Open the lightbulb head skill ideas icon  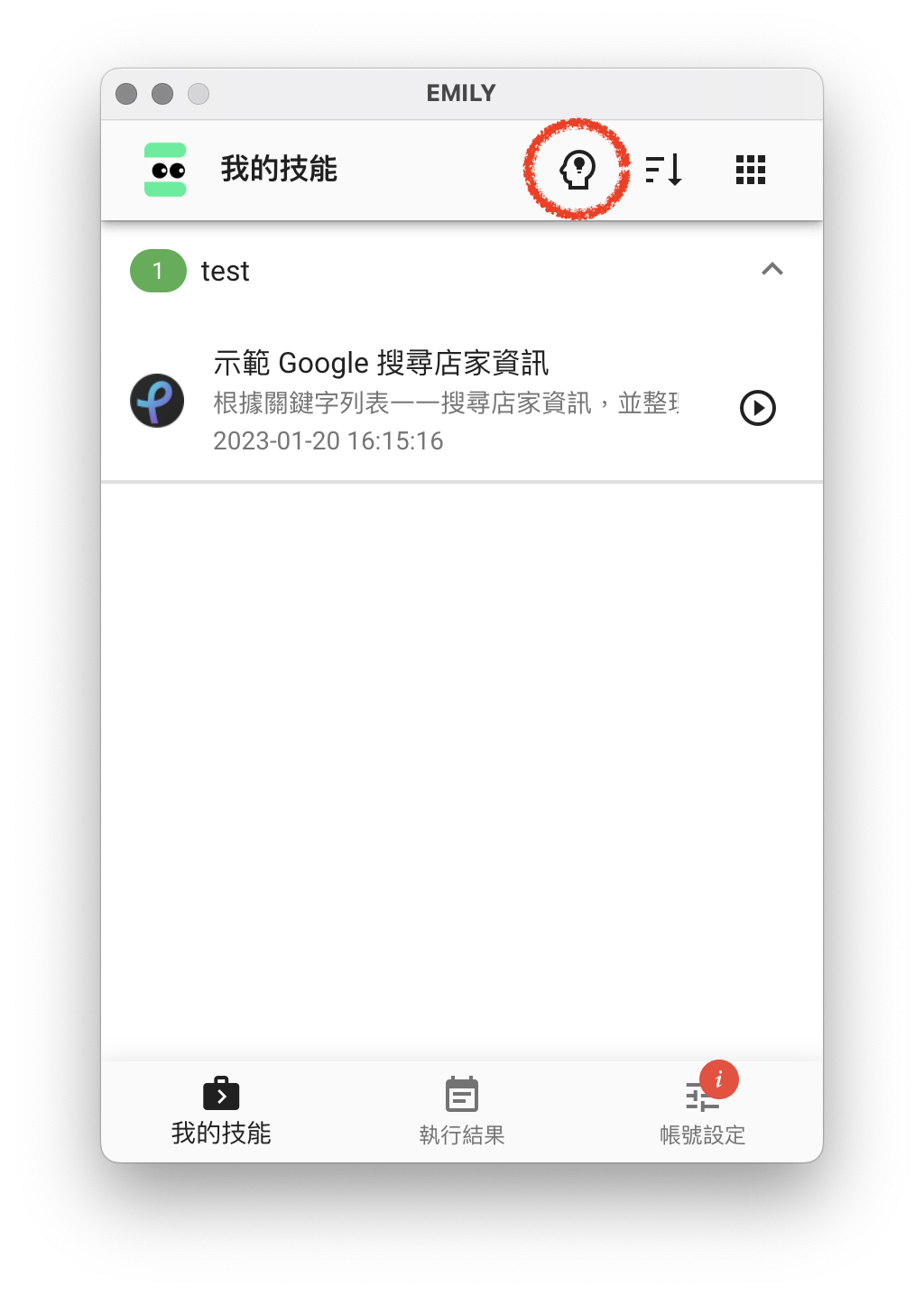coord(577,169)
